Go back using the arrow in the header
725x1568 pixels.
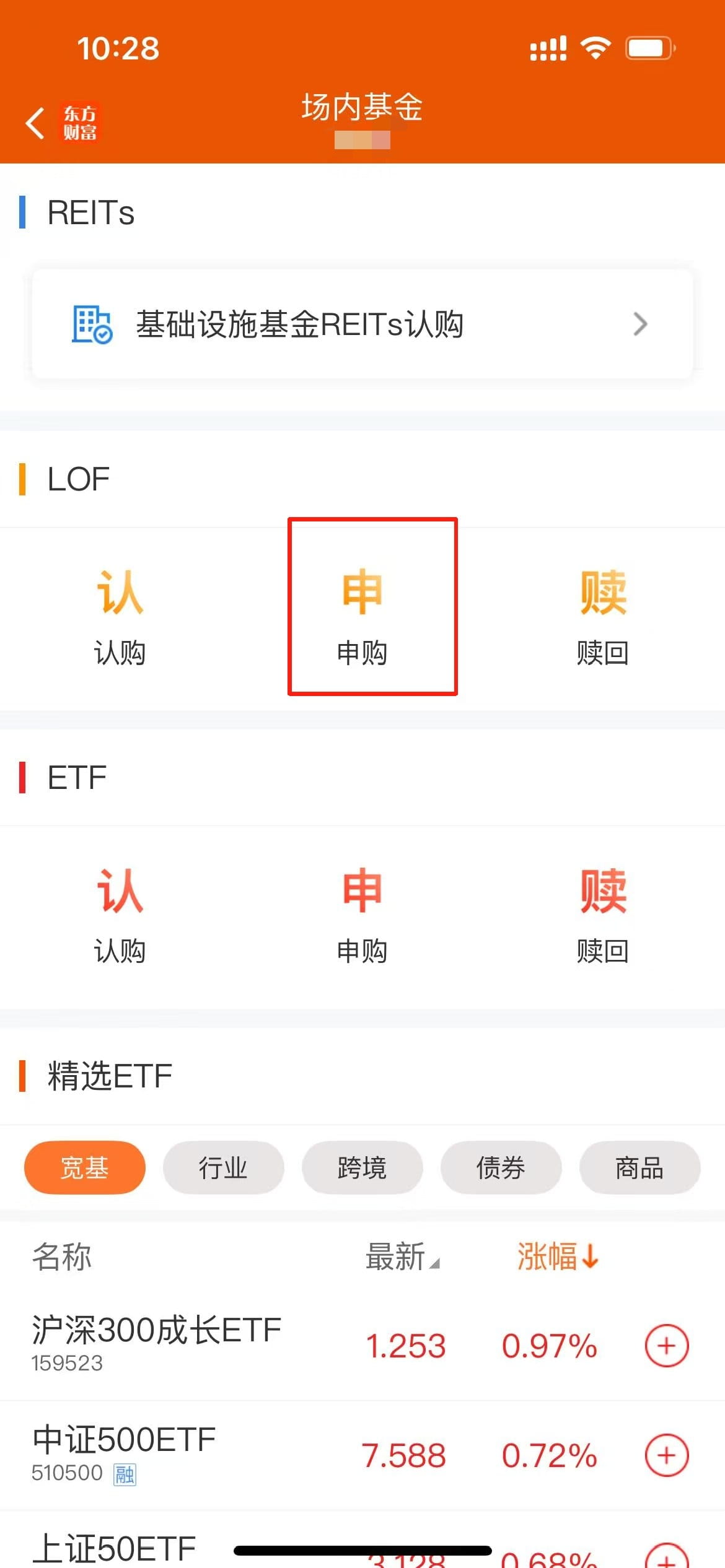[x=36, y=123]
